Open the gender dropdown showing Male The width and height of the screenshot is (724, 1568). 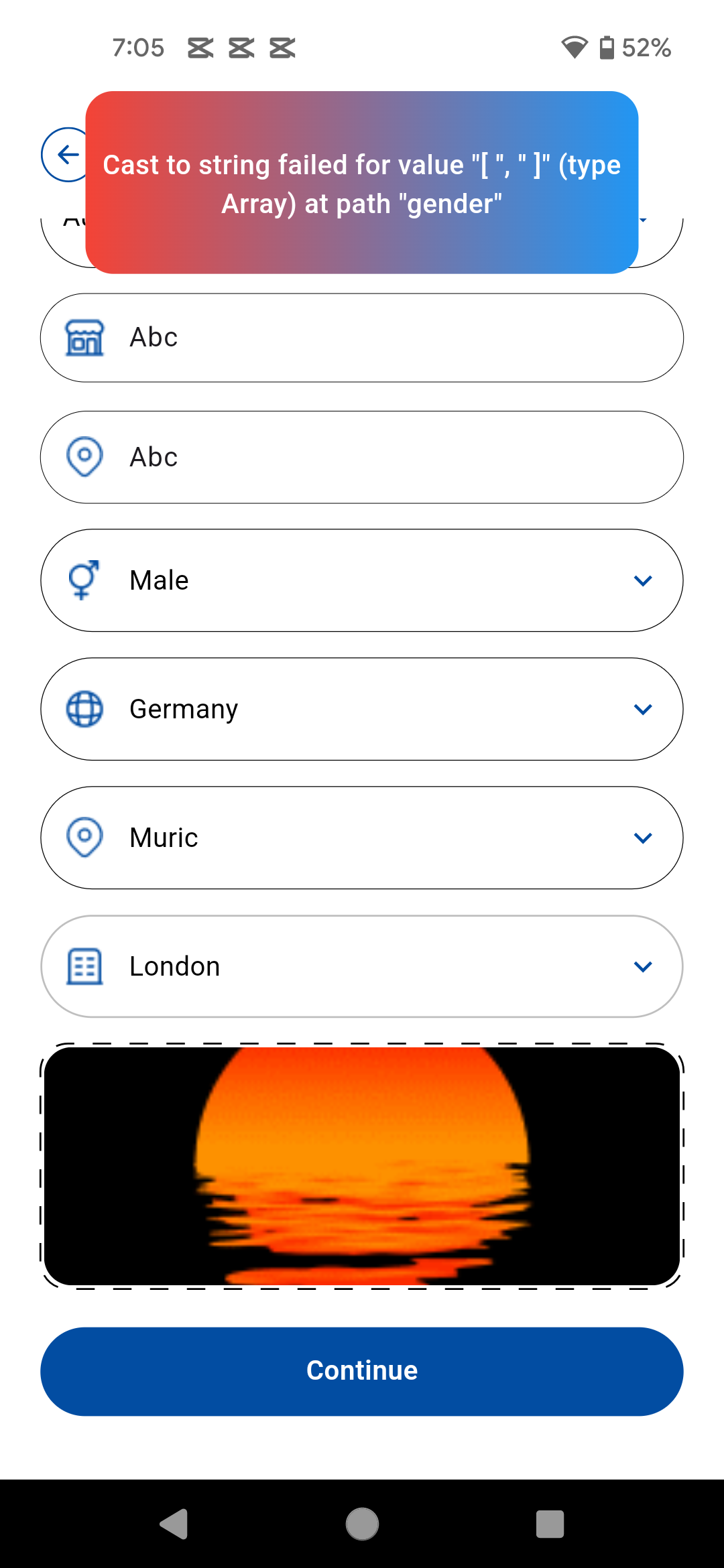pyautogui.click(x=362, y=580)
